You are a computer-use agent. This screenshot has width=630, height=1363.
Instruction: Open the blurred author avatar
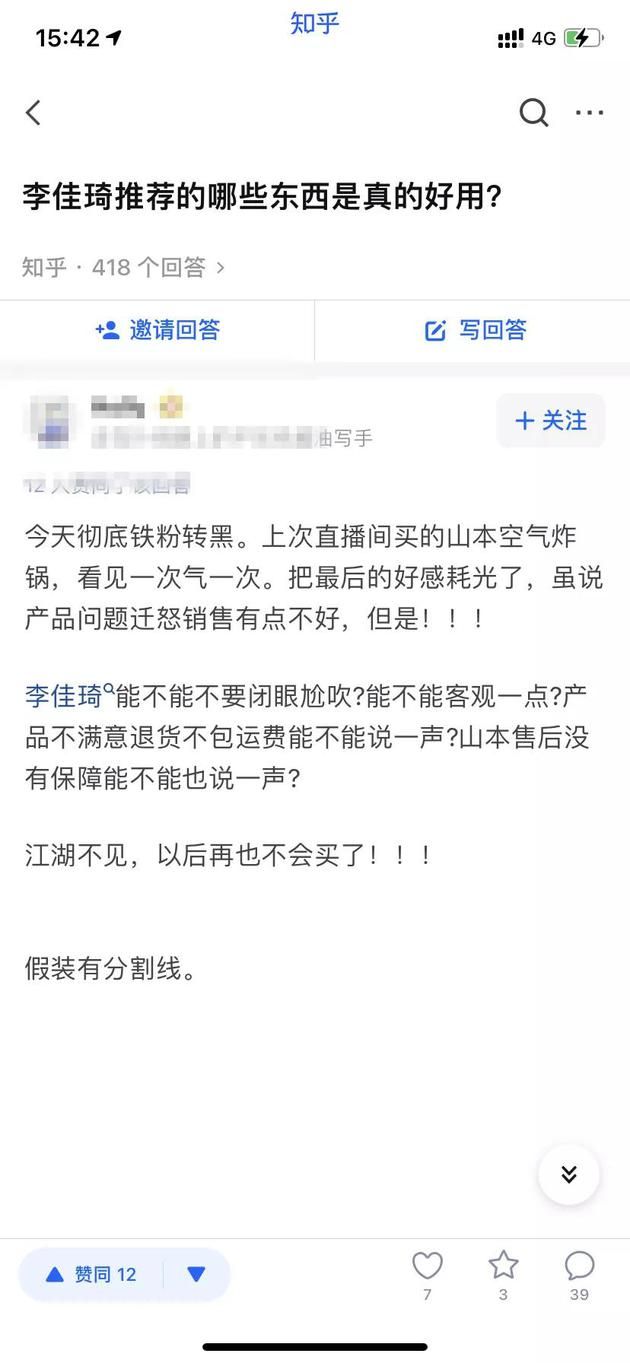coord(48,421)
